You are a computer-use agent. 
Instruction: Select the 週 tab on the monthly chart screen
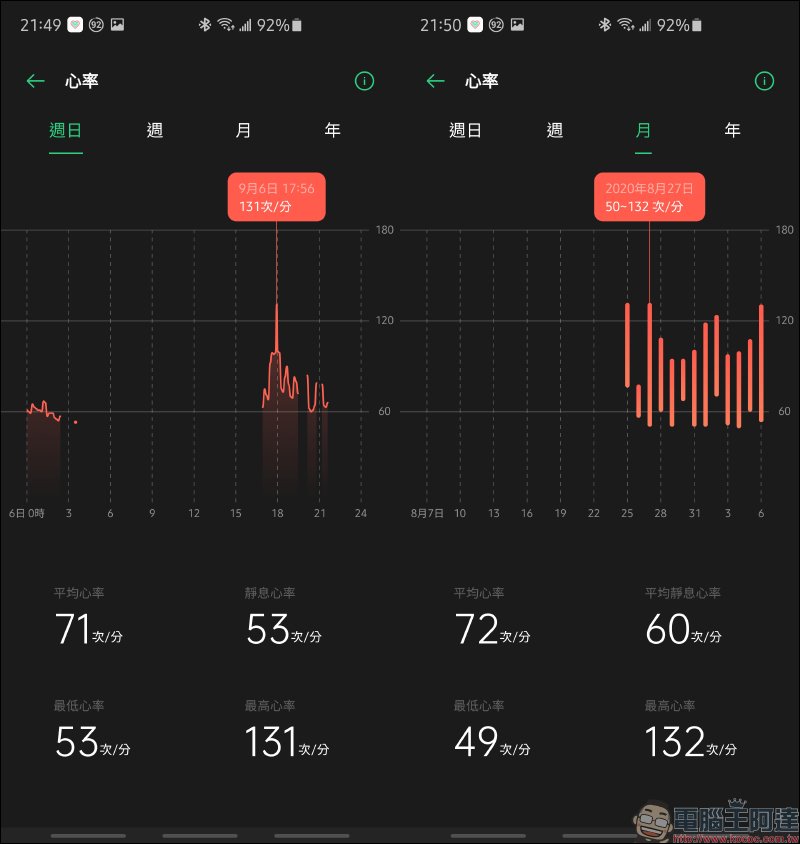(x=555, y=130)
